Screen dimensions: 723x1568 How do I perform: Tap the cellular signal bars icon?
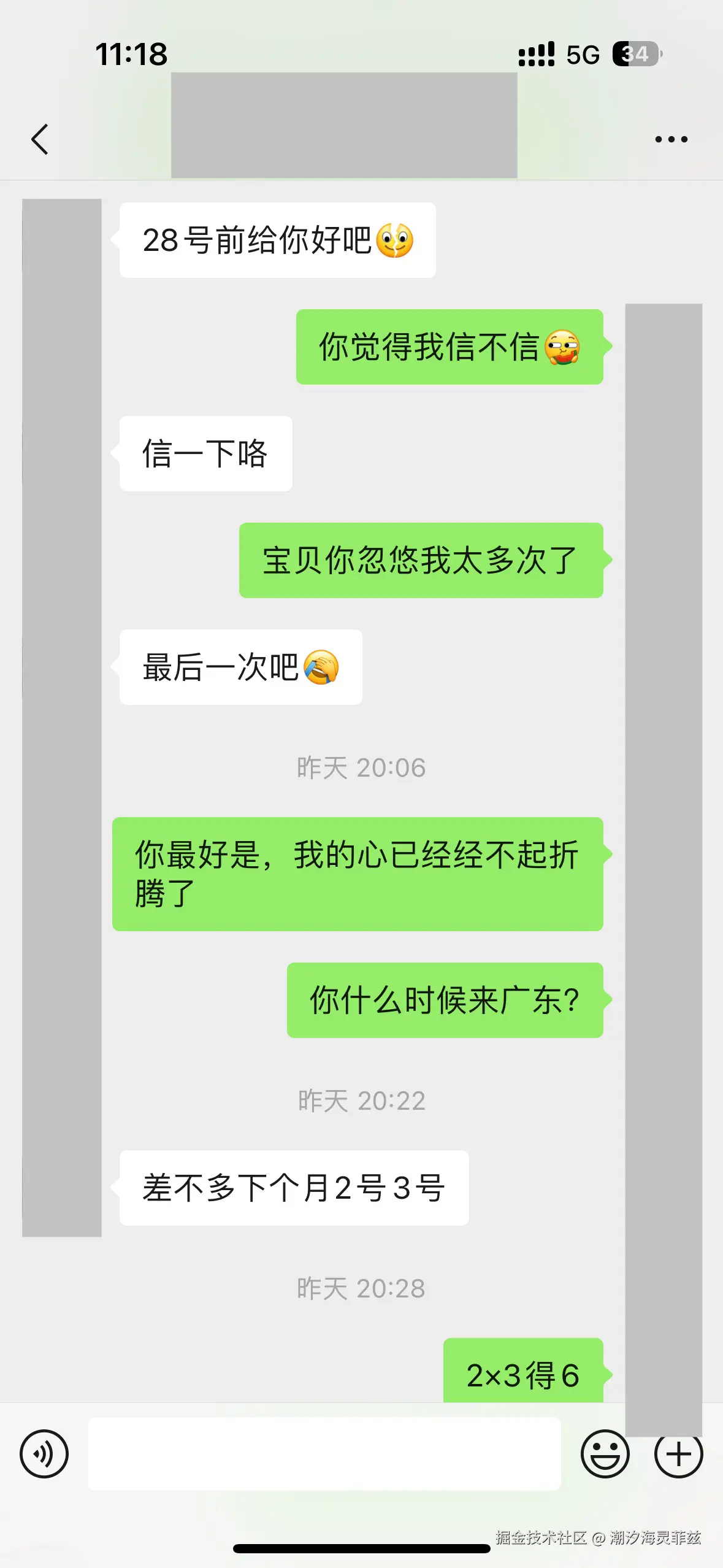(536, 55)
